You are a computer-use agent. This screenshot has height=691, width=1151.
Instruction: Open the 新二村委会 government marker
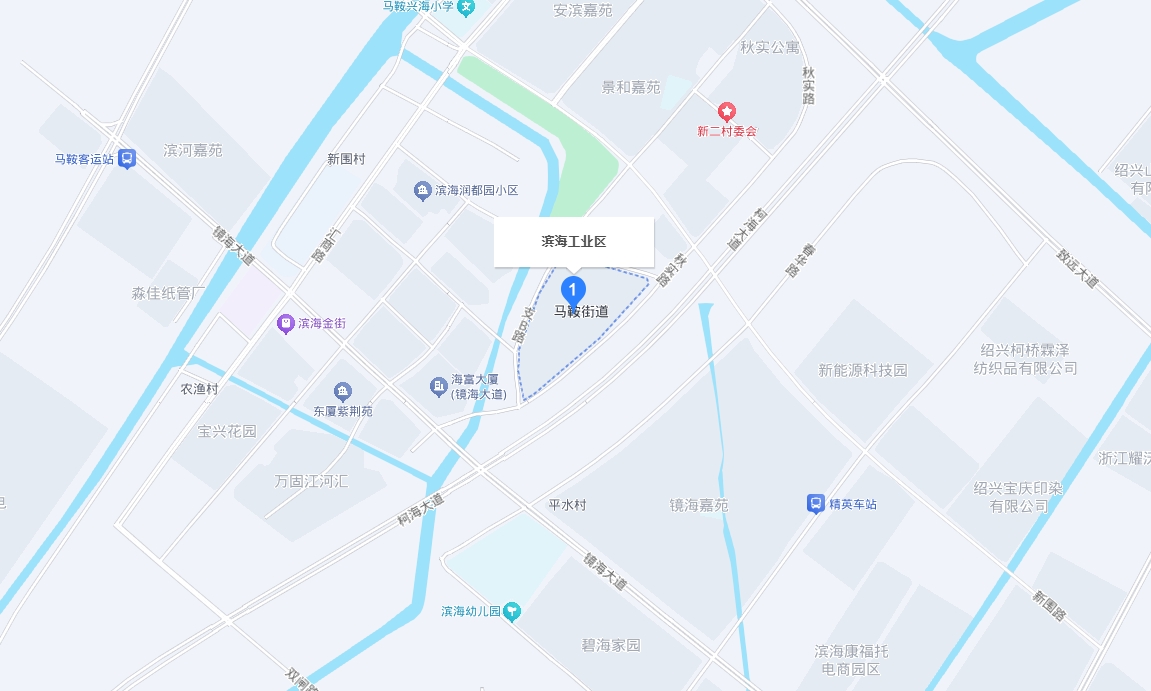coord(728,111)
